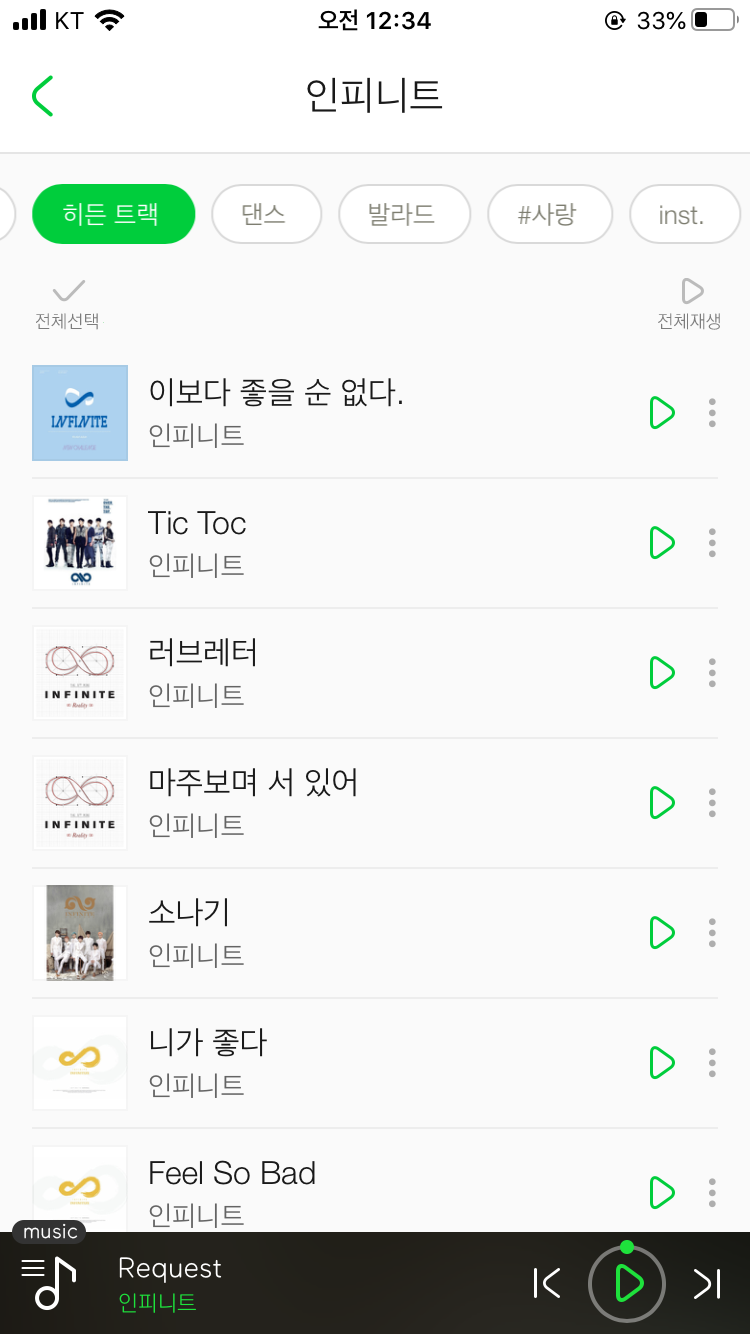Open more options for 마주보며 서 있어
Image resolution: width=750 pixels, height=1334 pixels.
[712, 803]
